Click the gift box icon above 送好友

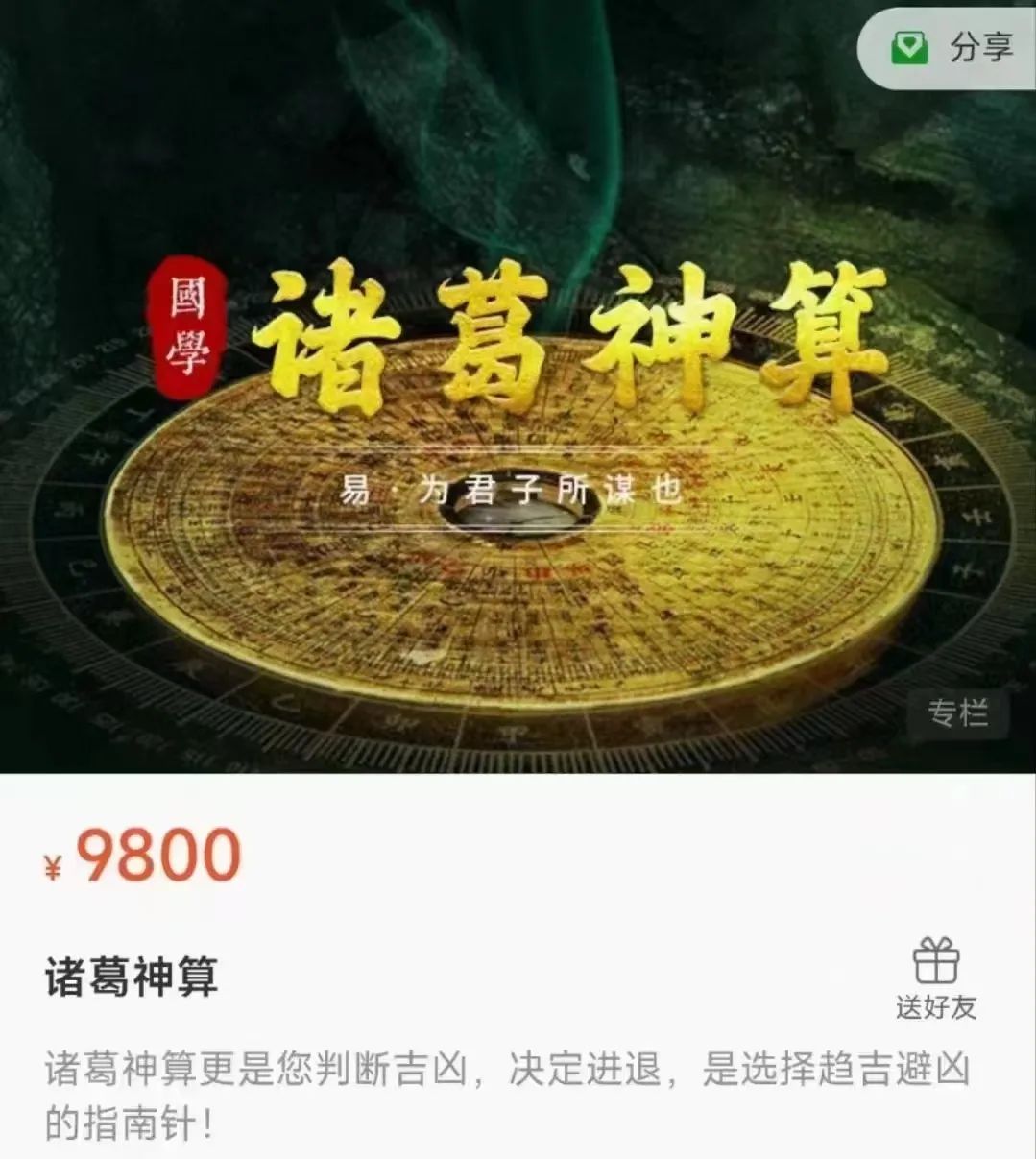pos(936,958)
